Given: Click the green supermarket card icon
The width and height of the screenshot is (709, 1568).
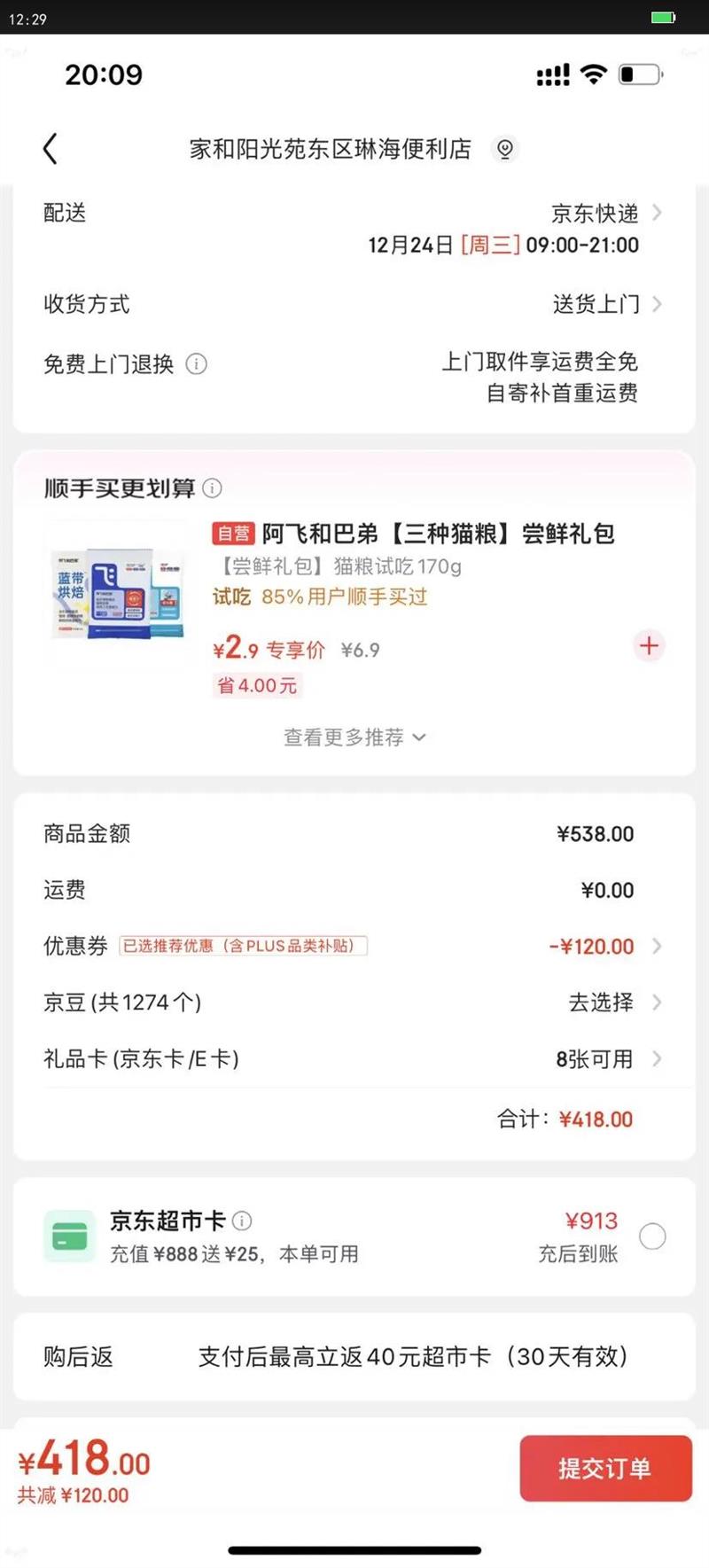Looking at the screenshot, I should pyautogui.click(x=69, y=1236).
